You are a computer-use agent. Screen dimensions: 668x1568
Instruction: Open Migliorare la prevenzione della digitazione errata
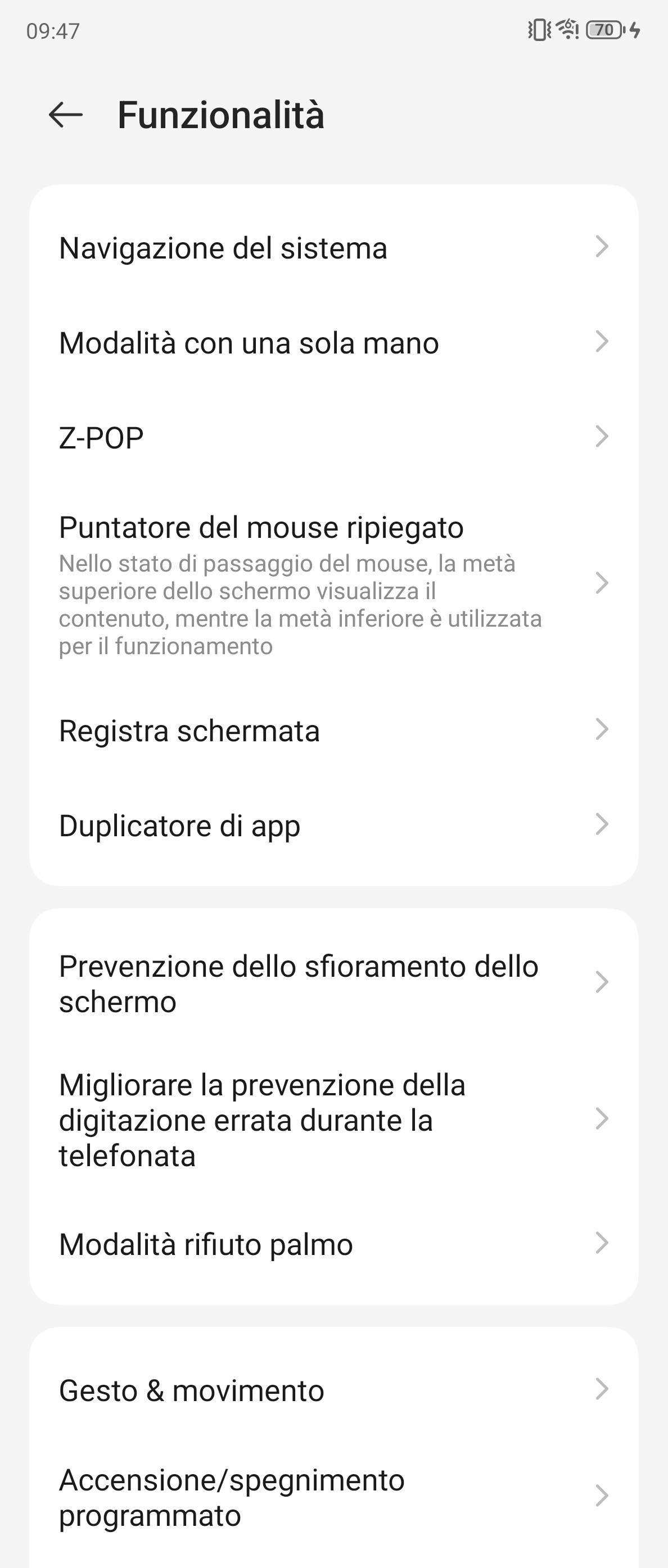(333, 1120)
